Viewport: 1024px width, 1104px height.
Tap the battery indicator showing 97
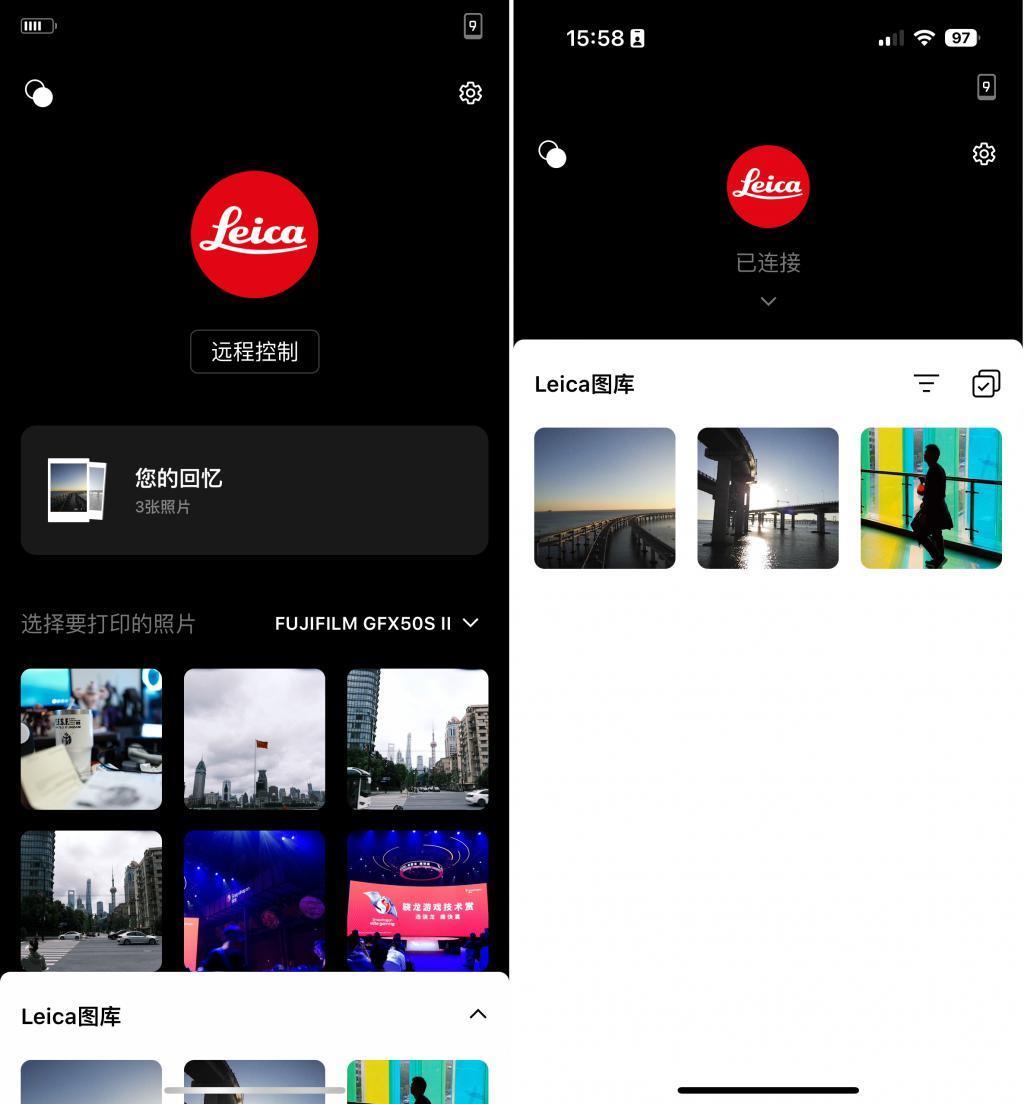click(x=959, y=38)
